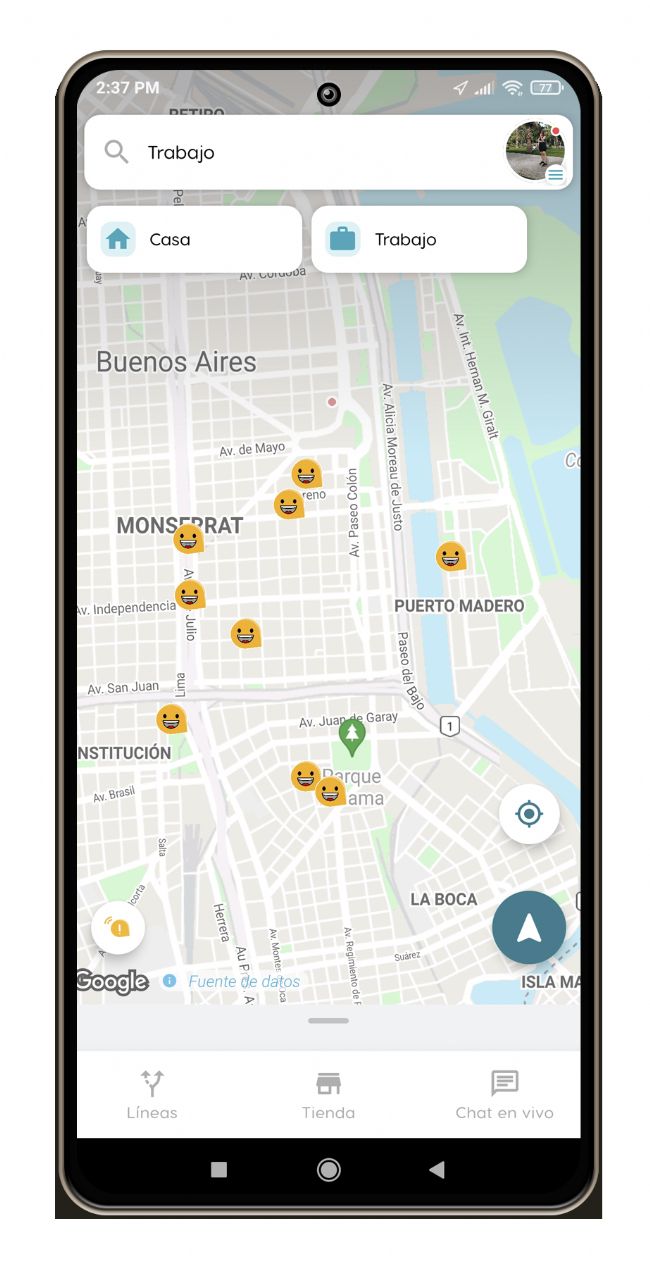Center the map on my location
This screenshot has width=650, height=1261.
pos(529,814)
